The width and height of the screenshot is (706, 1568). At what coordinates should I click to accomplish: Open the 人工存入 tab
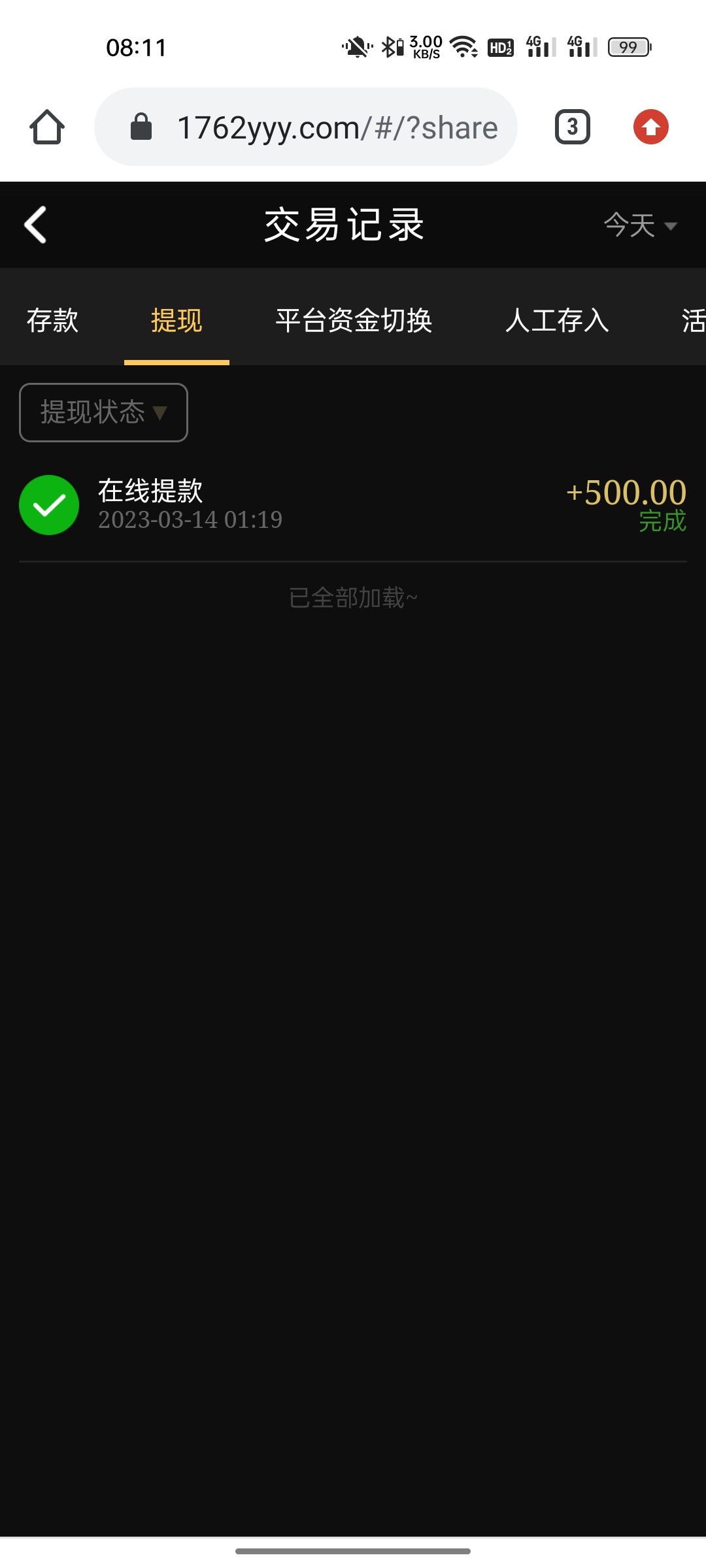557,320
